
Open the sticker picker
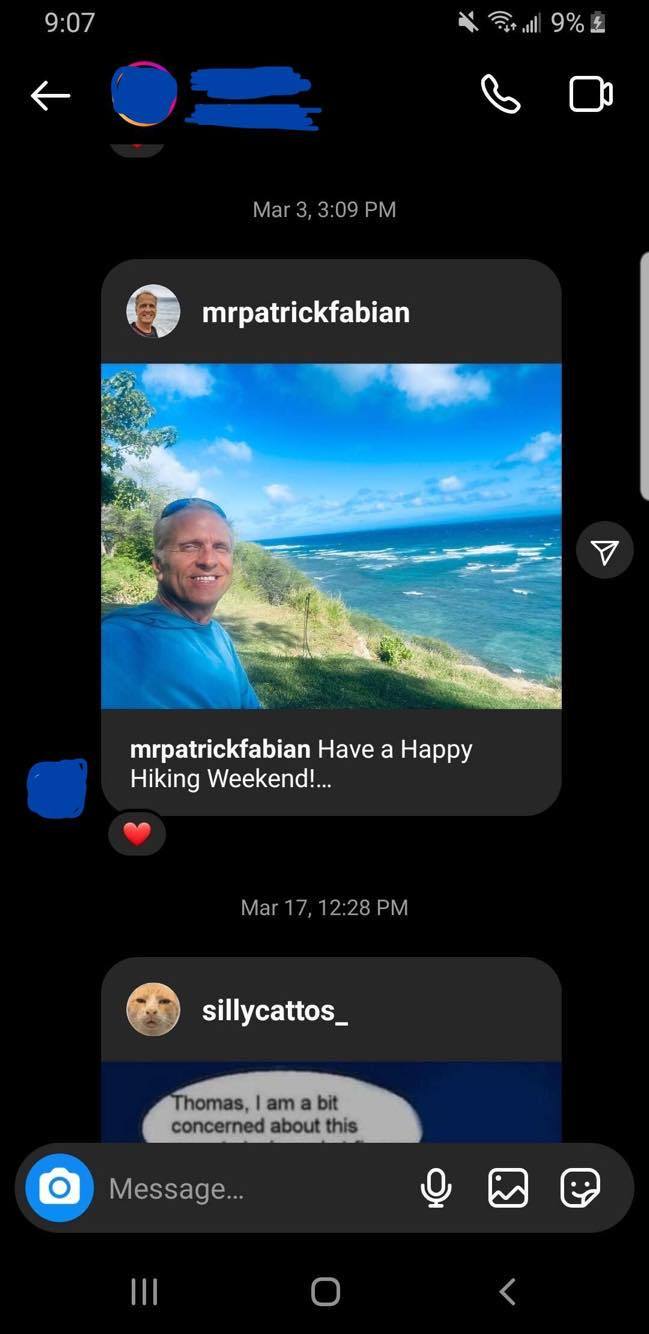(580, 1188)
